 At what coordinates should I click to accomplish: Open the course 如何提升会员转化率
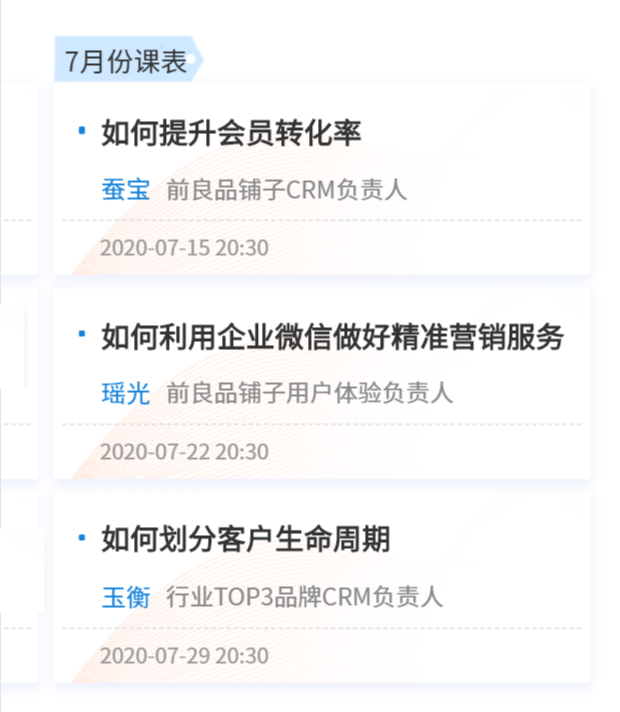(x=231, y=133)
